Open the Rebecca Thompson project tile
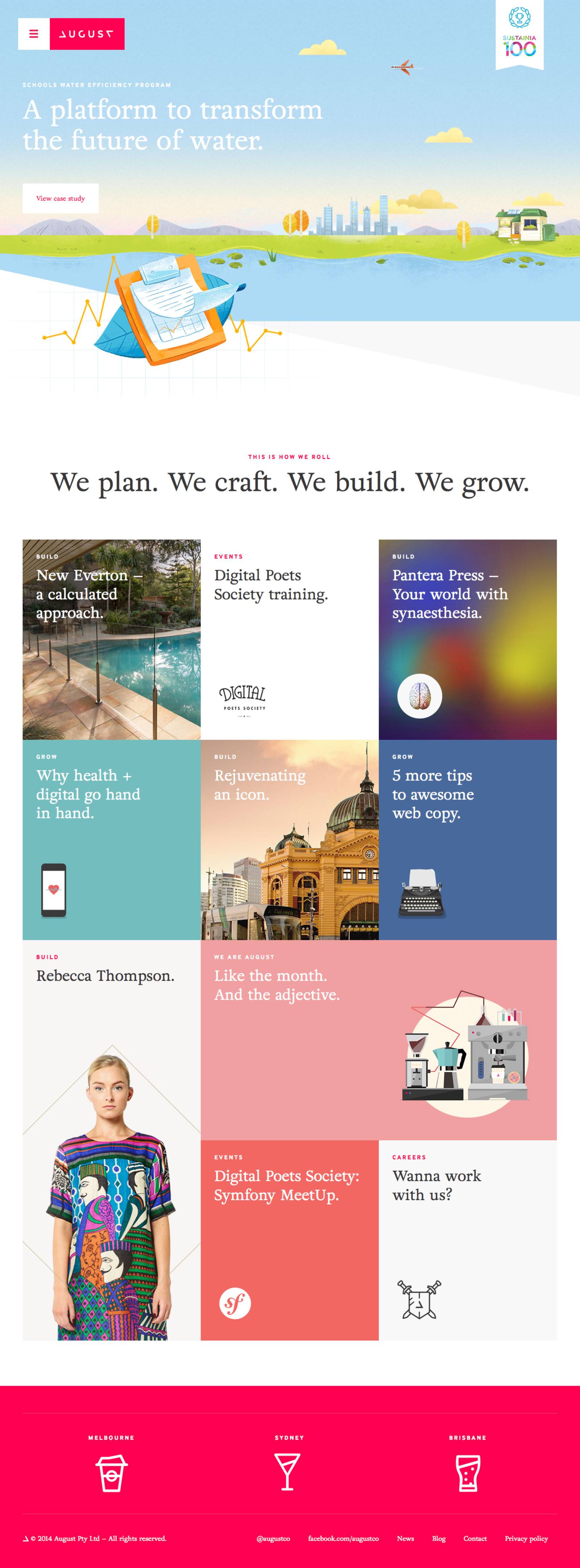Screen dimensions: 580x1568 pyautogui.click(x=111, y=1140)
